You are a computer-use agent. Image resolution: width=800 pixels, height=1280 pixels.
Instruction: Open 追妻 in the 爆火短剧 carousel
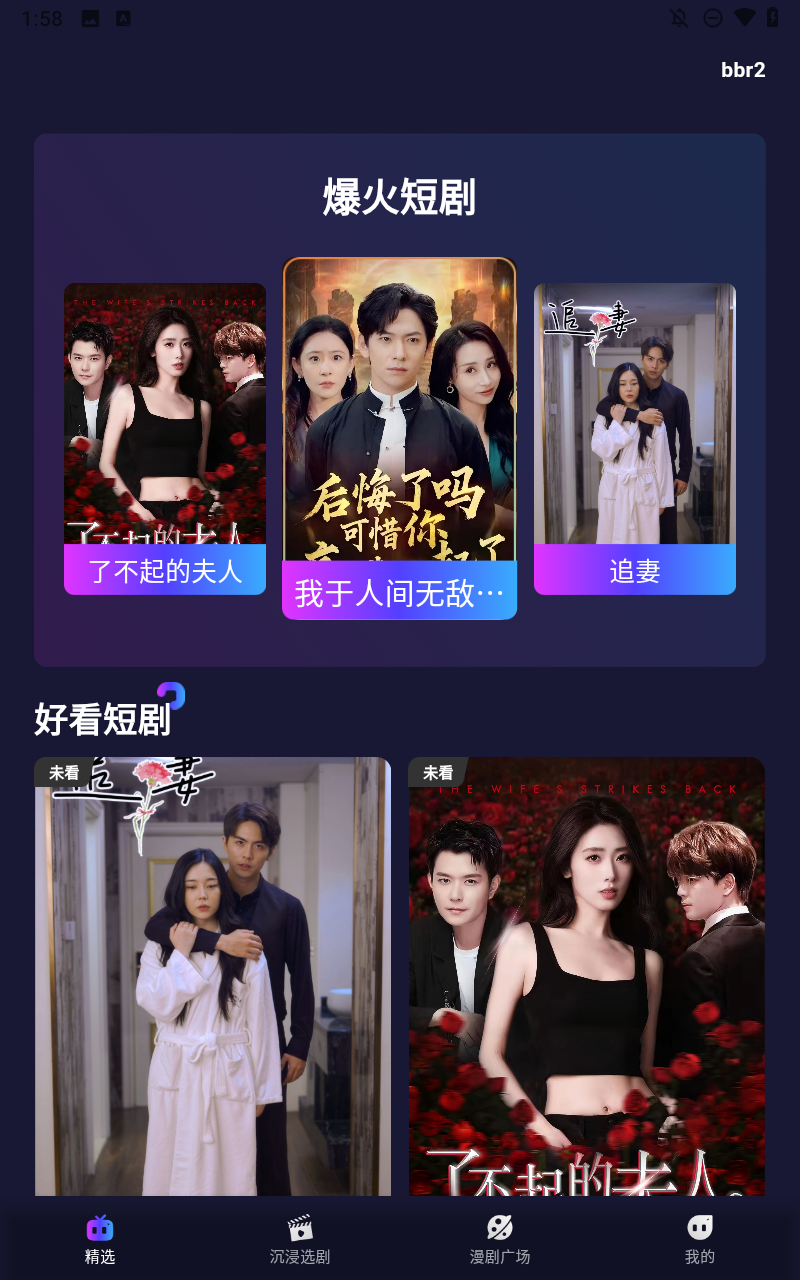point(635,438)
